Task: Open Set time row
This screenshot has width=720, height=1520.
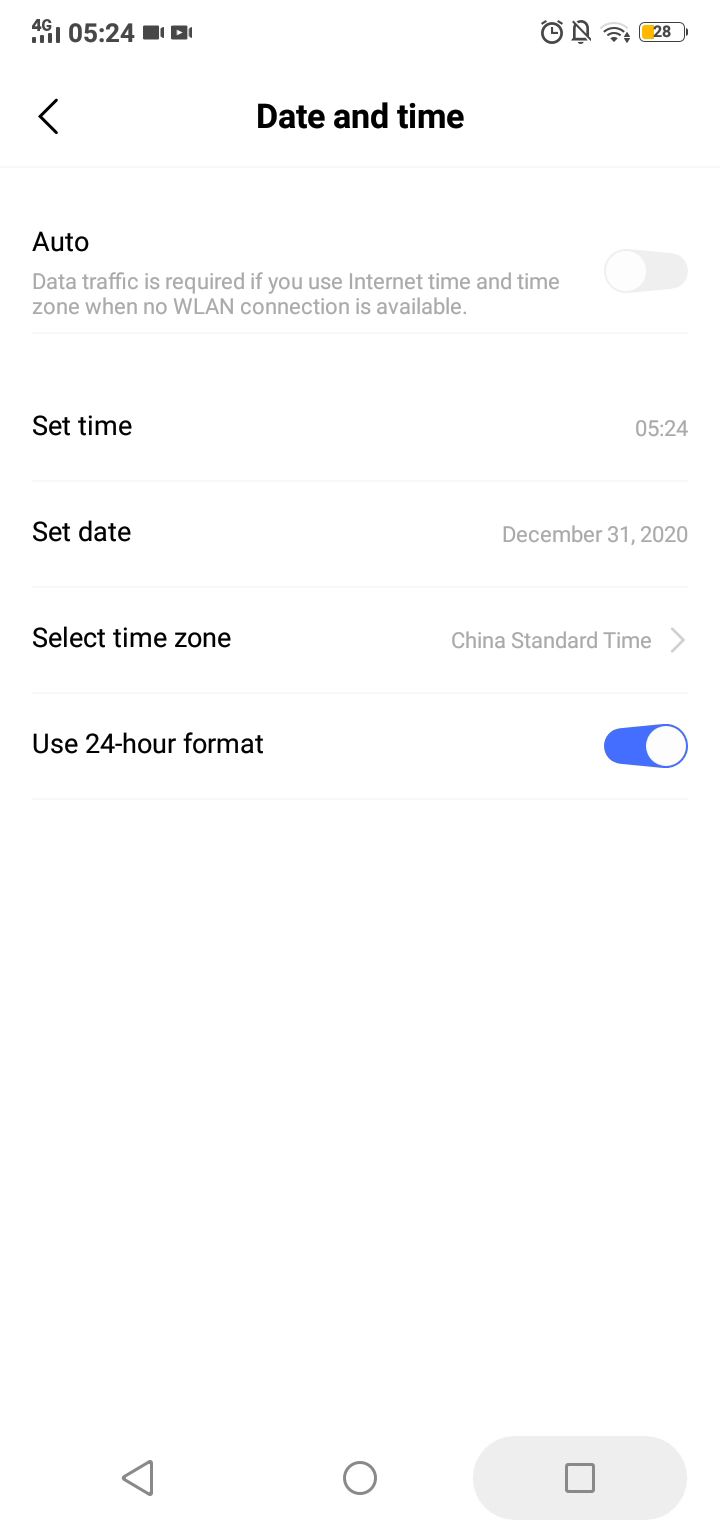Action: point(360,427)
